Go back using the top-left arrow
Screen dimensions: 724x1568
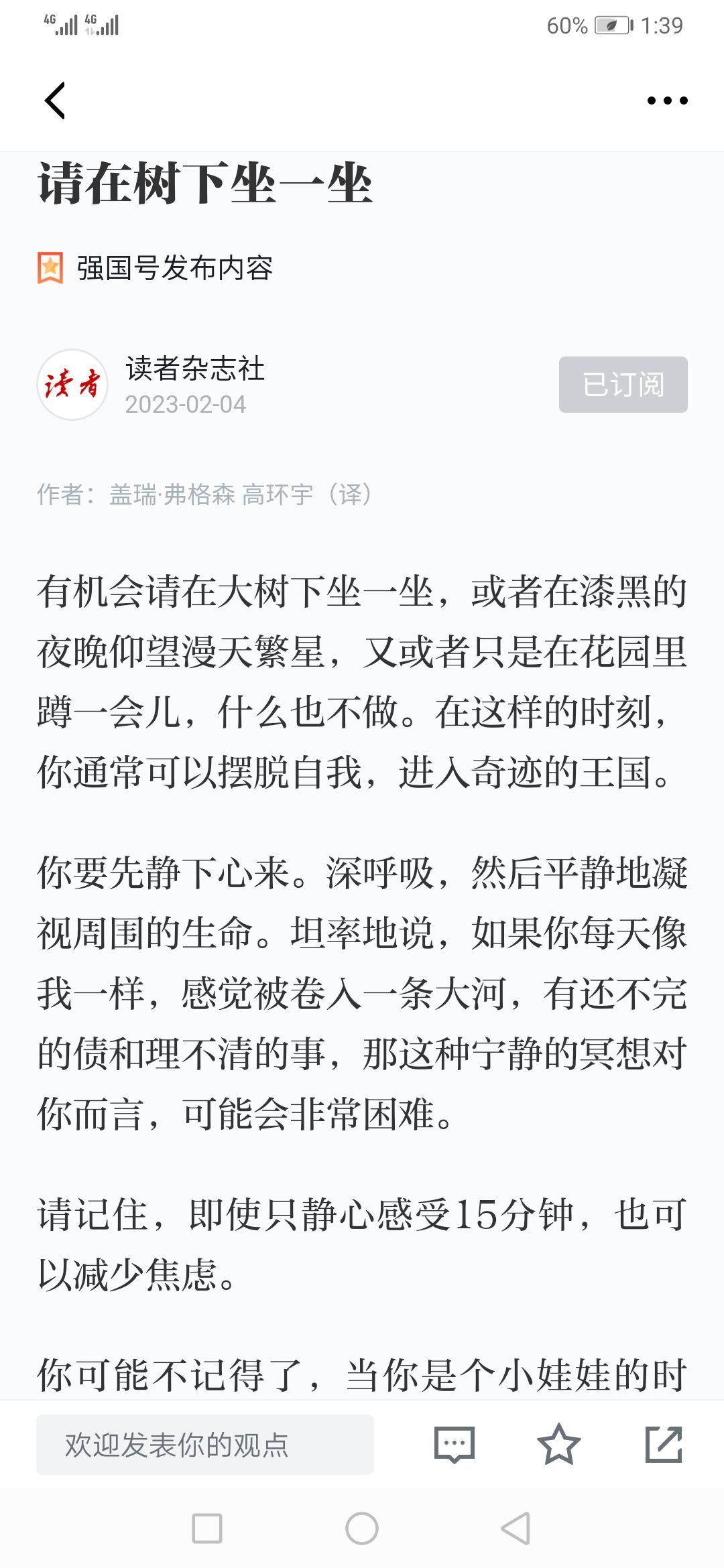[x=55, y=101]
